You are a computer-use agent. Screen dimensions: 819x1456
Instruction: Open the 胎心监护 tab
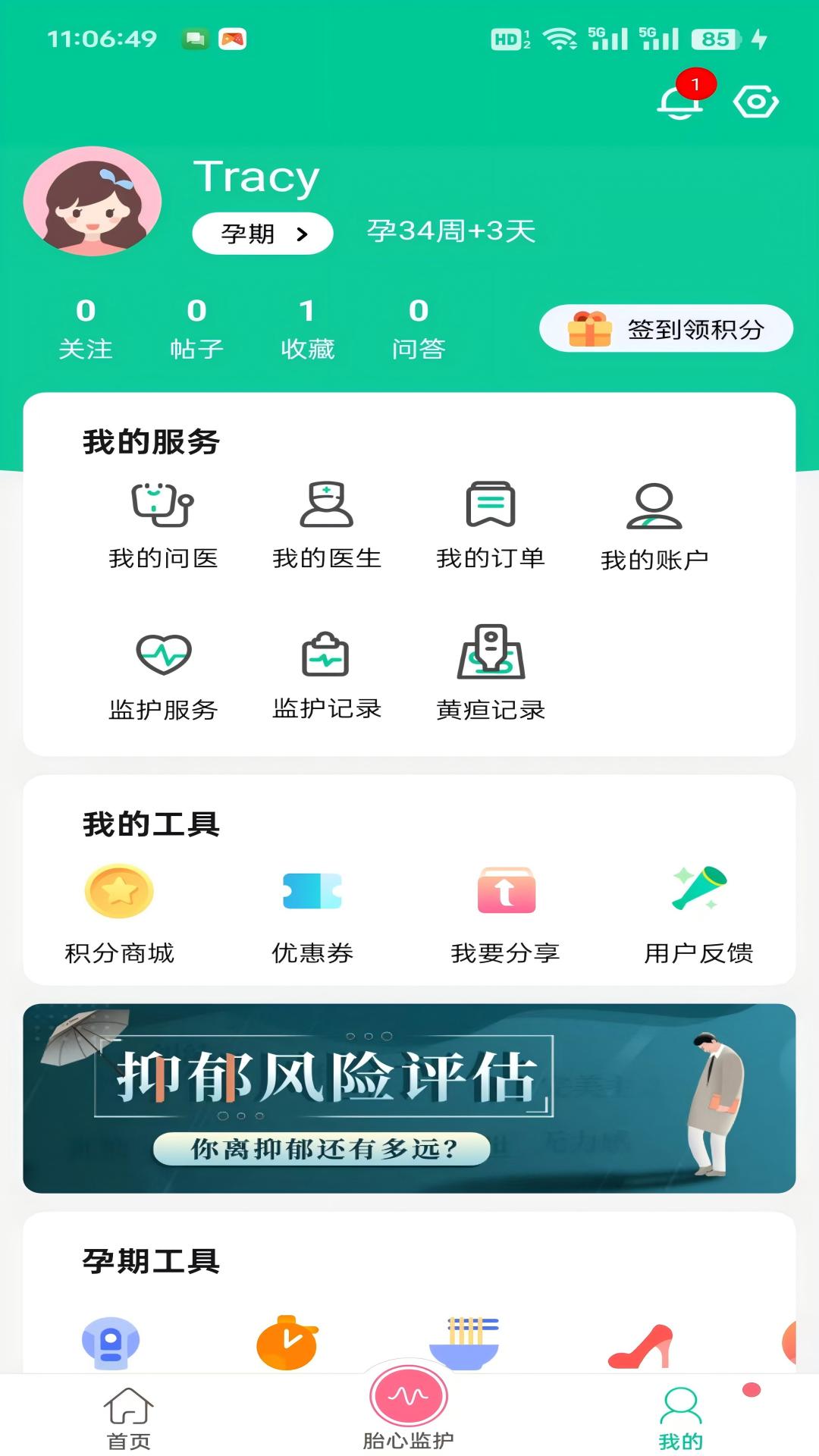pos(409,1407)
